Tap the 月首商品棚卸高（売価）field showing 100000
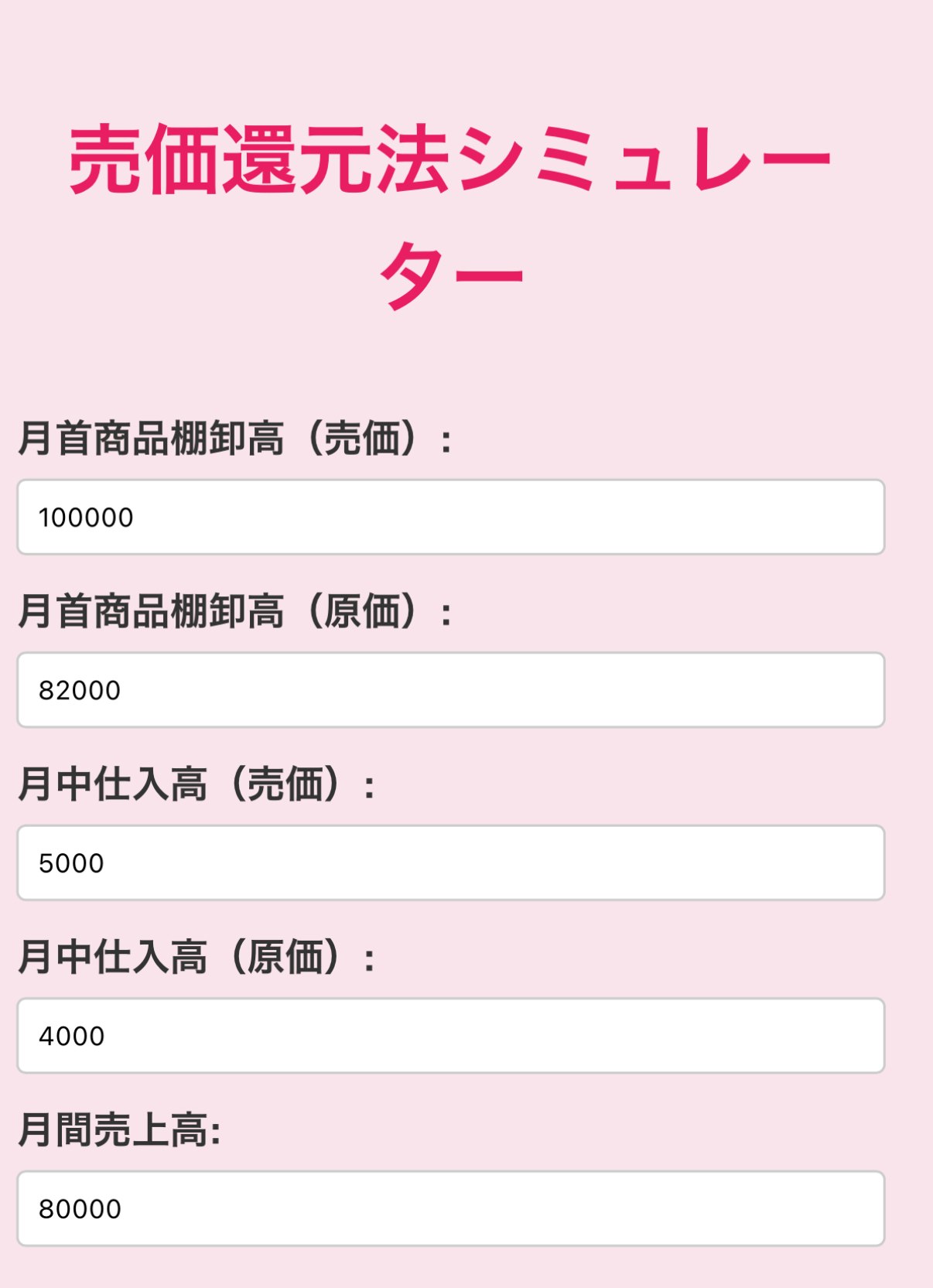Viewport: 933px width, 1288px height. tap(450, 517)
